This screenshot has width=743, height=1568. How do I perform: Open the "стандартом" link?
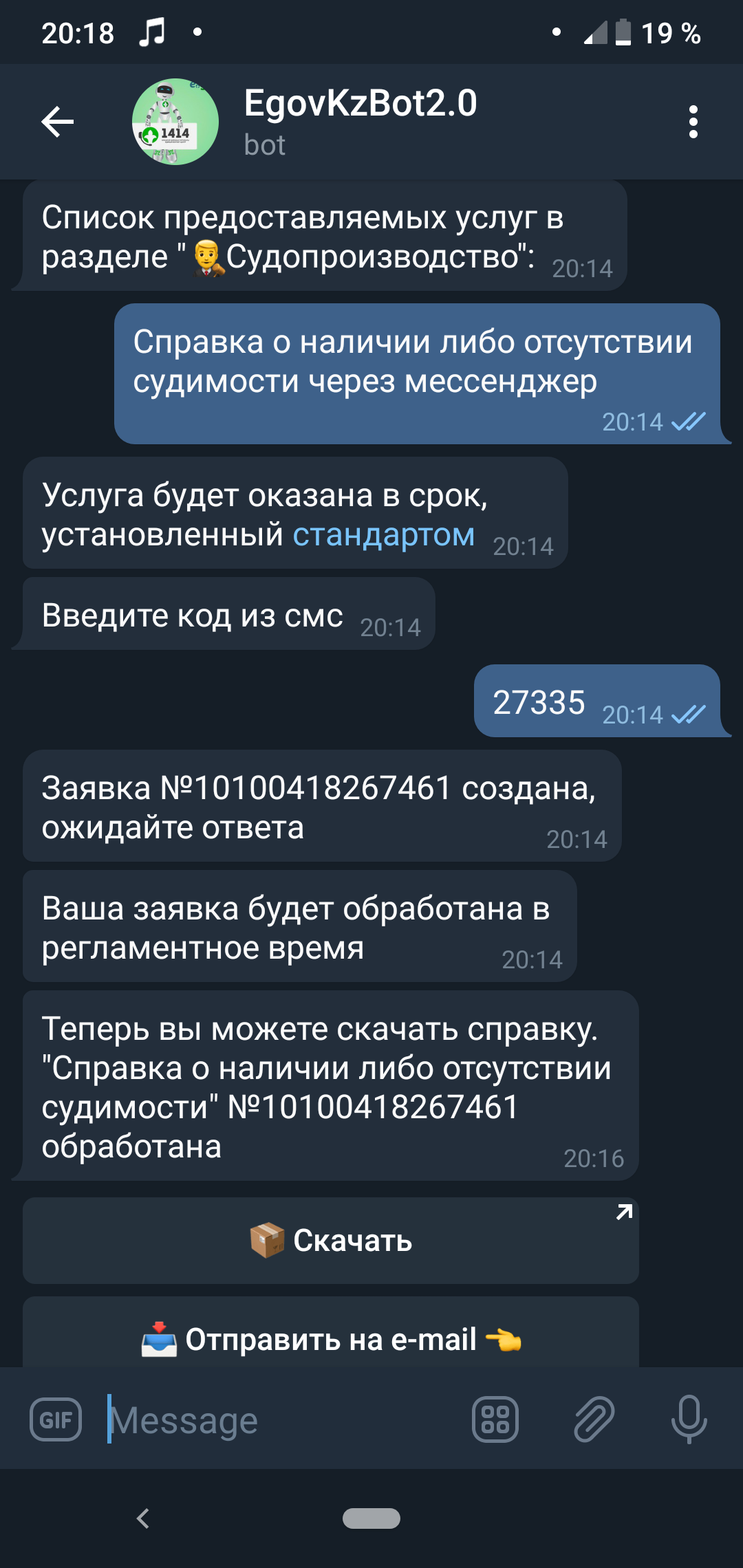tap(383, 535)
